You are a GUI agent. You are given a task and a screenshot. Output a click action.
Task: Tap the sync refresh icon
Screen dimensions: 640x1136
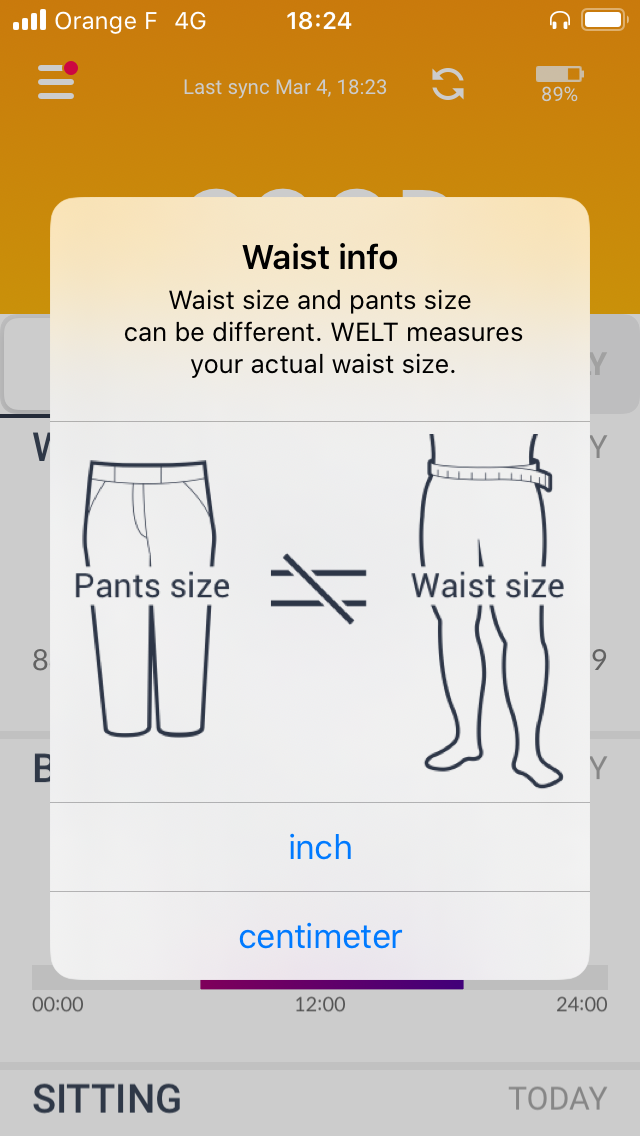click(x=447, y=84)
